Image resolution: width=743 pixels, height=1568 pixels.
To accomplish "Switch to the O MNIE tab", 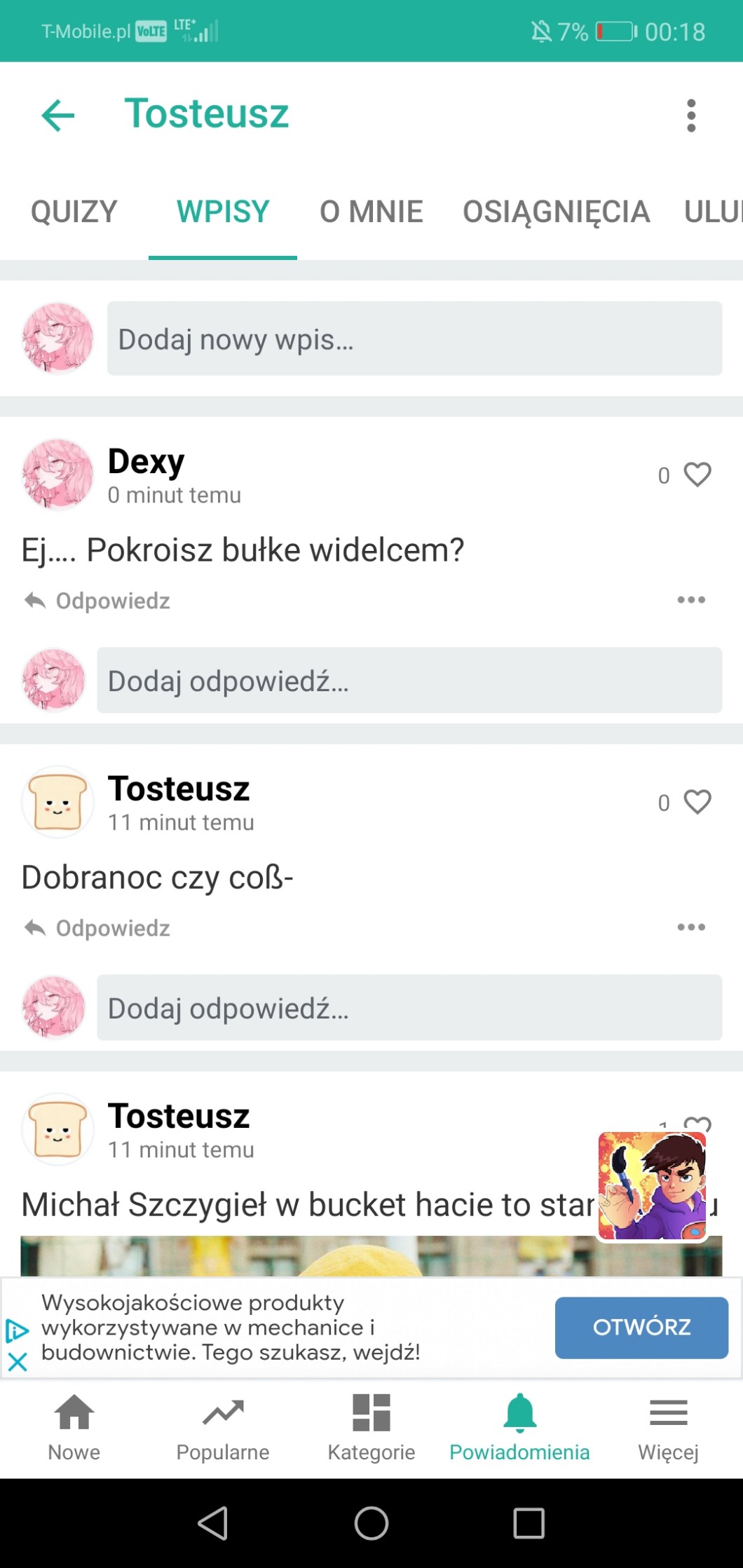I will pos(371,212).
